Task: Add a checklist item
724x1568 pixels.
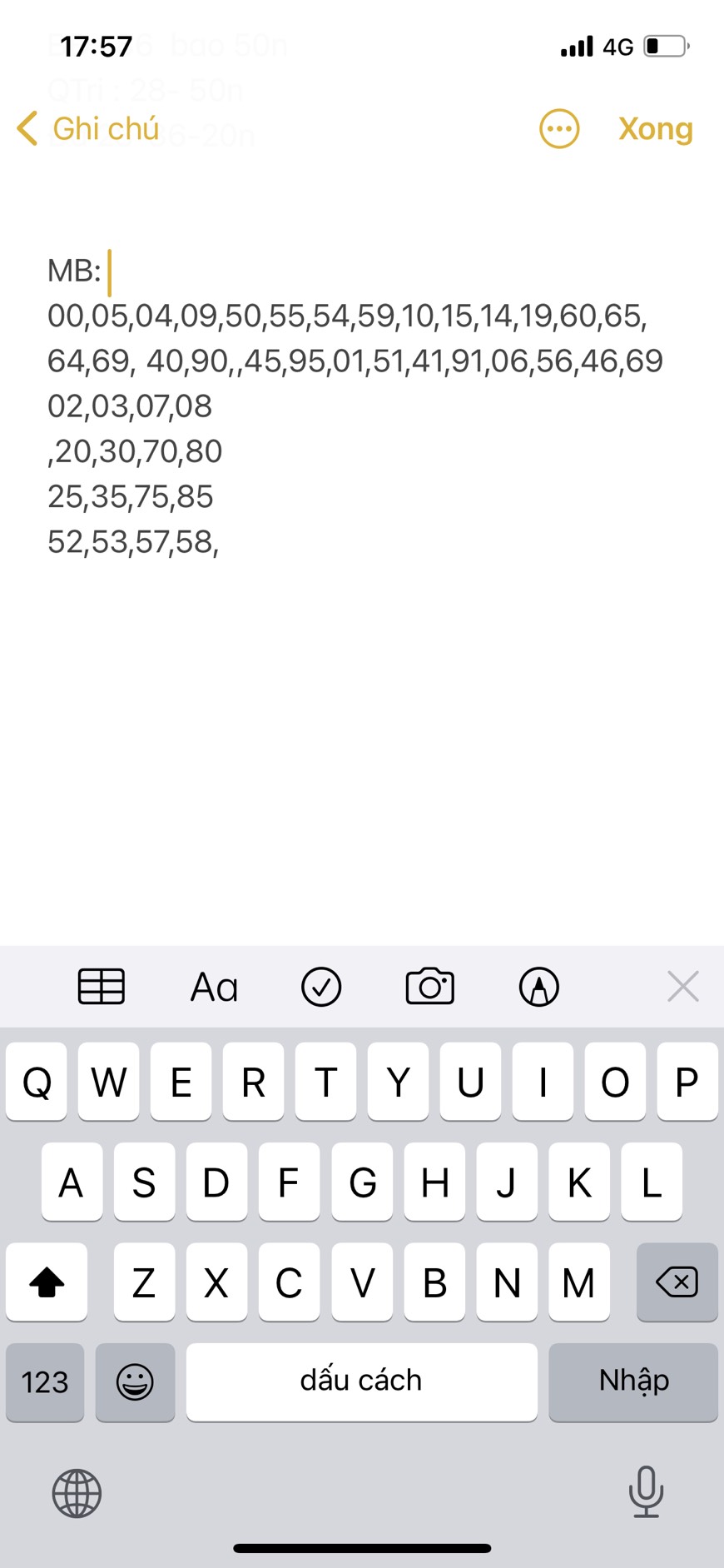Action: click(x=321, y=988)
